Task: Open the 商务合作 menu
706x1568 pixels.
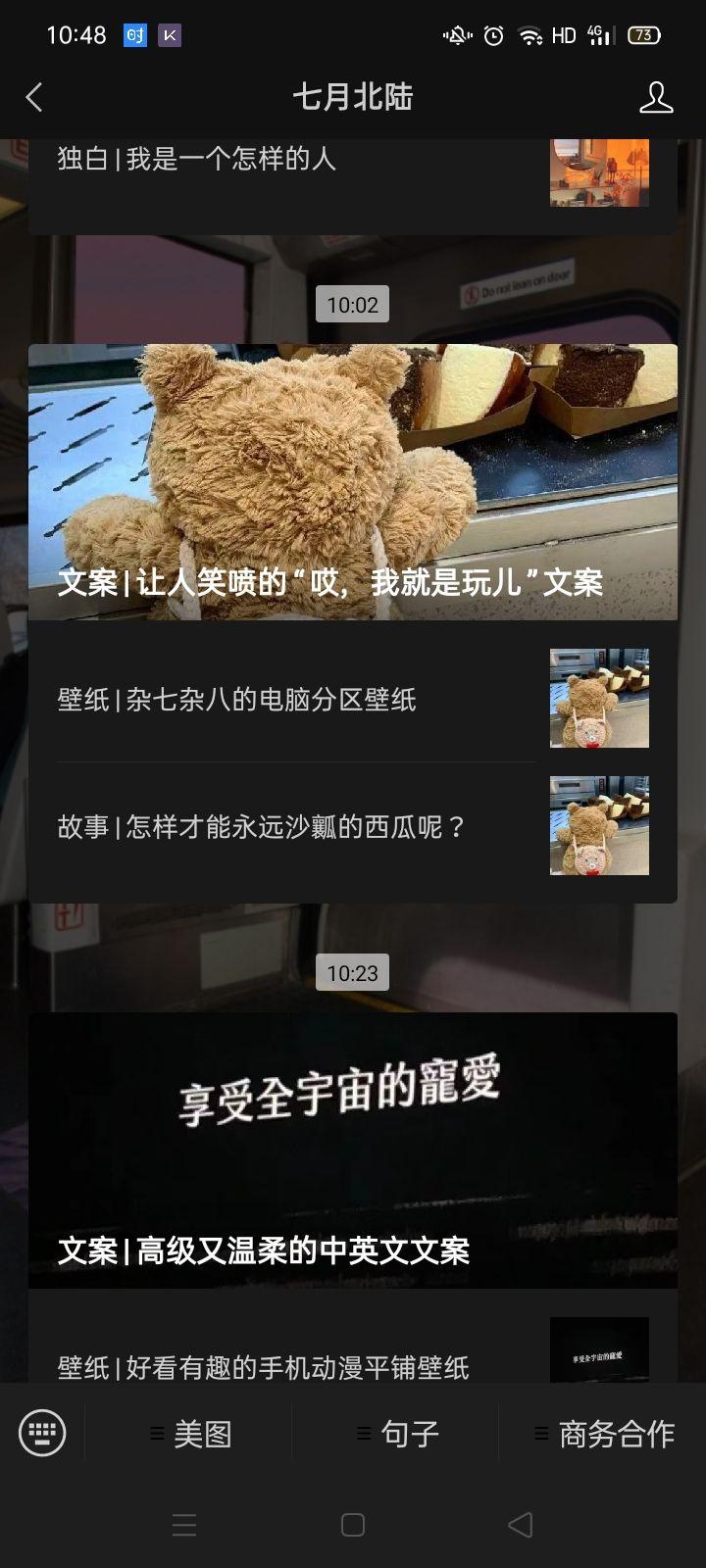Action: click(x=605, y=1434)
